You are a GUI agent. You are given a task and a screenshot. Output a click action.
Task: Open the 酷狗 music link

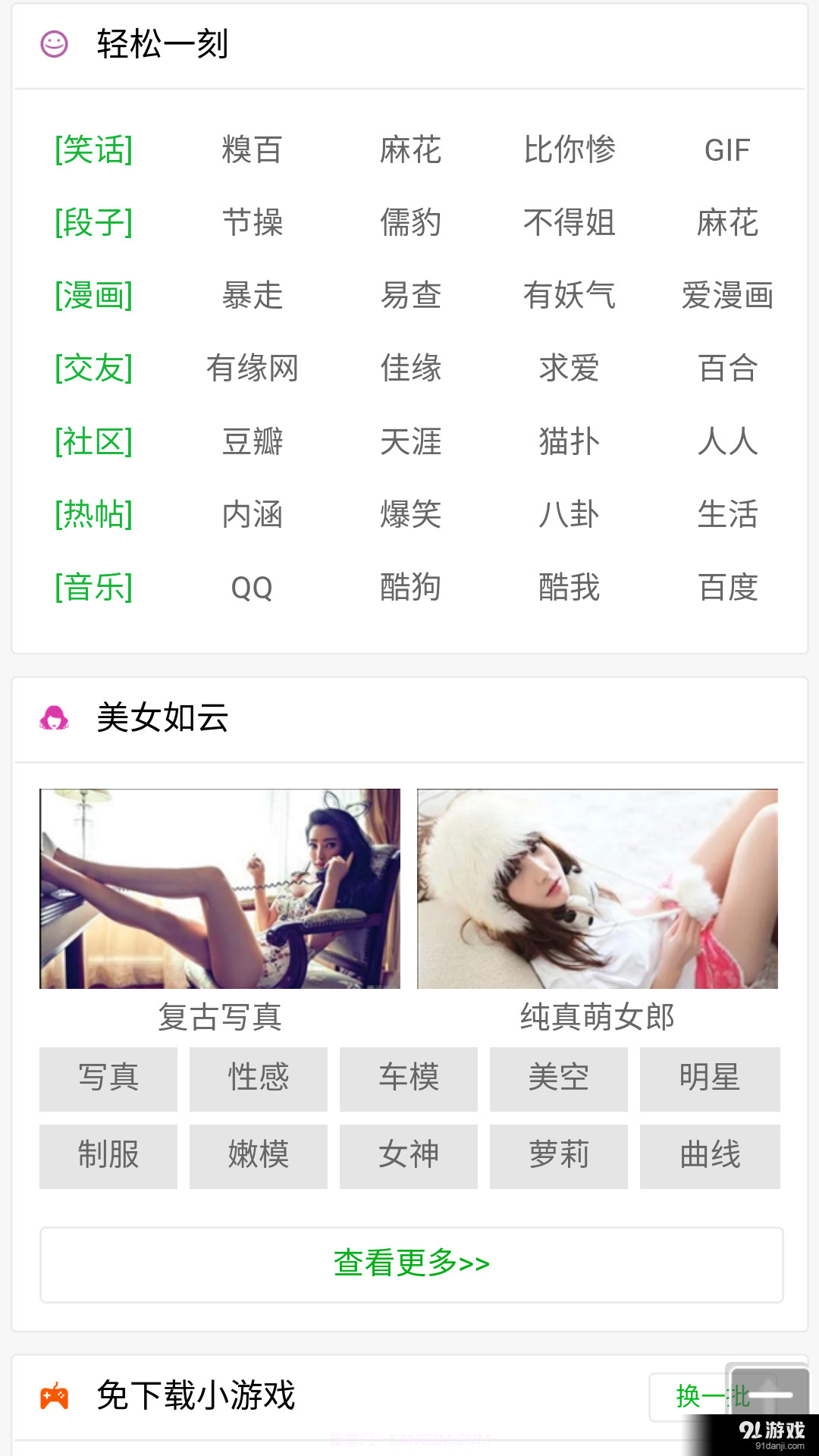409,588
